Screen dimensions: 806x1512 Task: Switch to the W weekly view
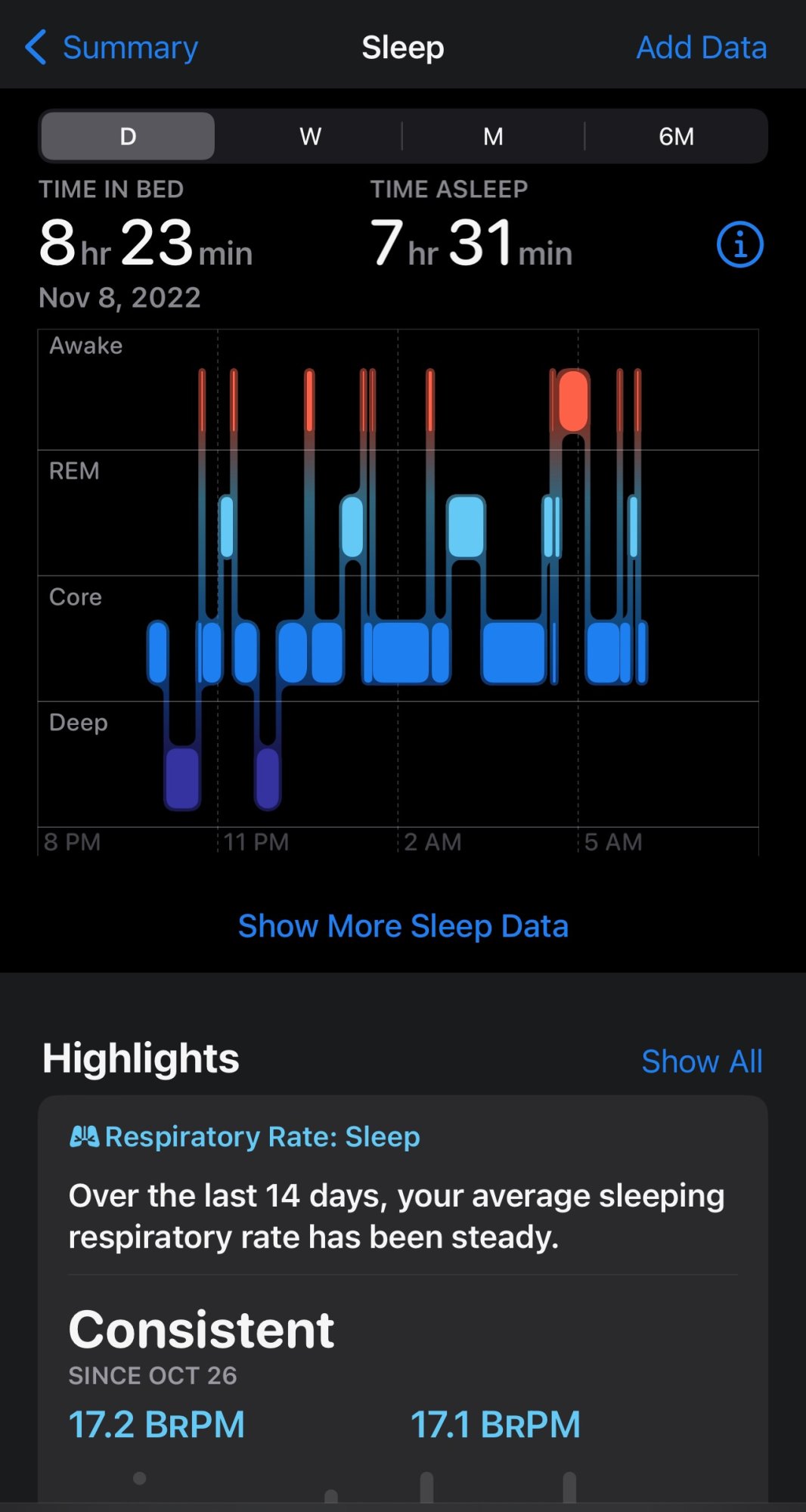pyautogui.click(x=310, y=136)
